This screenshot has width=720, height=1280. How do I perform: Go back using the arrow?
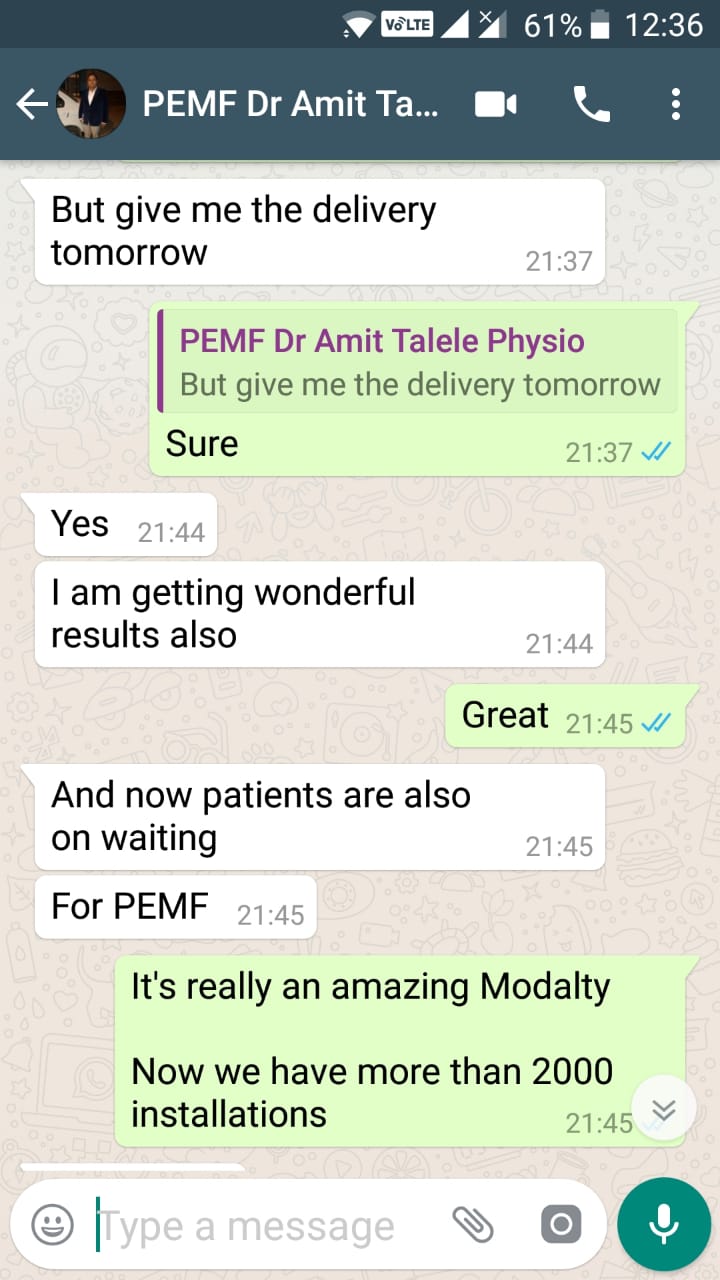pos(32,104)
